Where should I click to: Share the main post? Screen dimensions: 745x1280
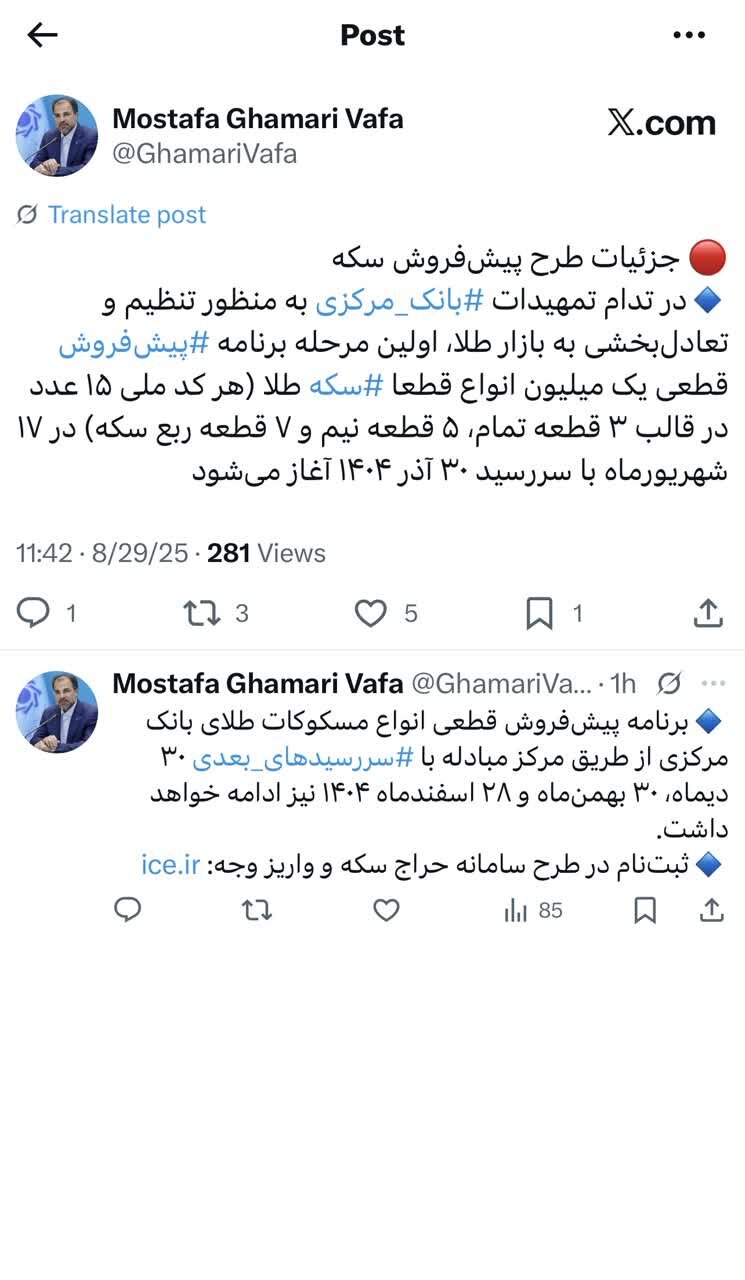(x=708, y=613)
